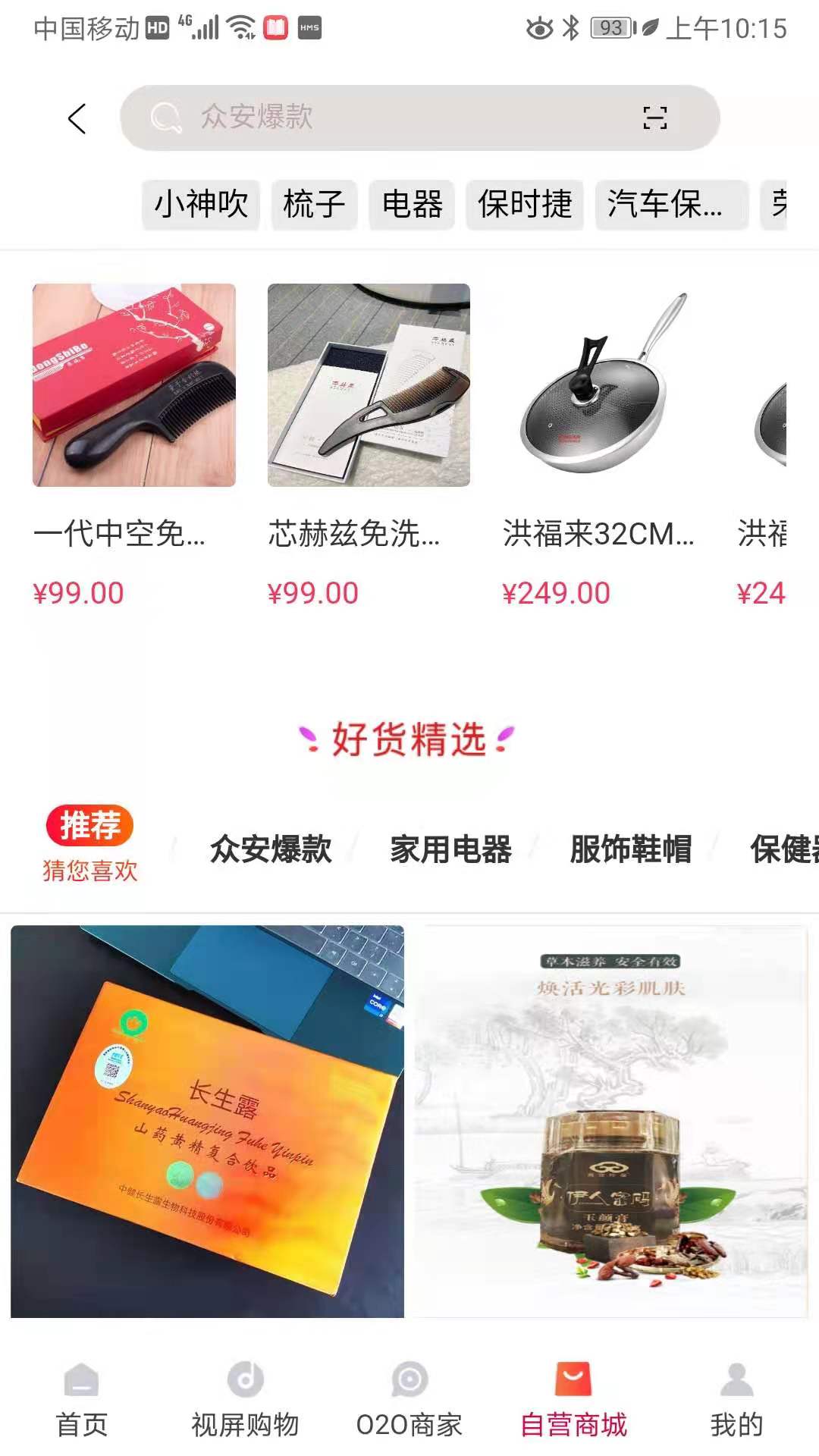
Task: Choose the 保时捷 keyword chip
Action: [x=526, y=205]
